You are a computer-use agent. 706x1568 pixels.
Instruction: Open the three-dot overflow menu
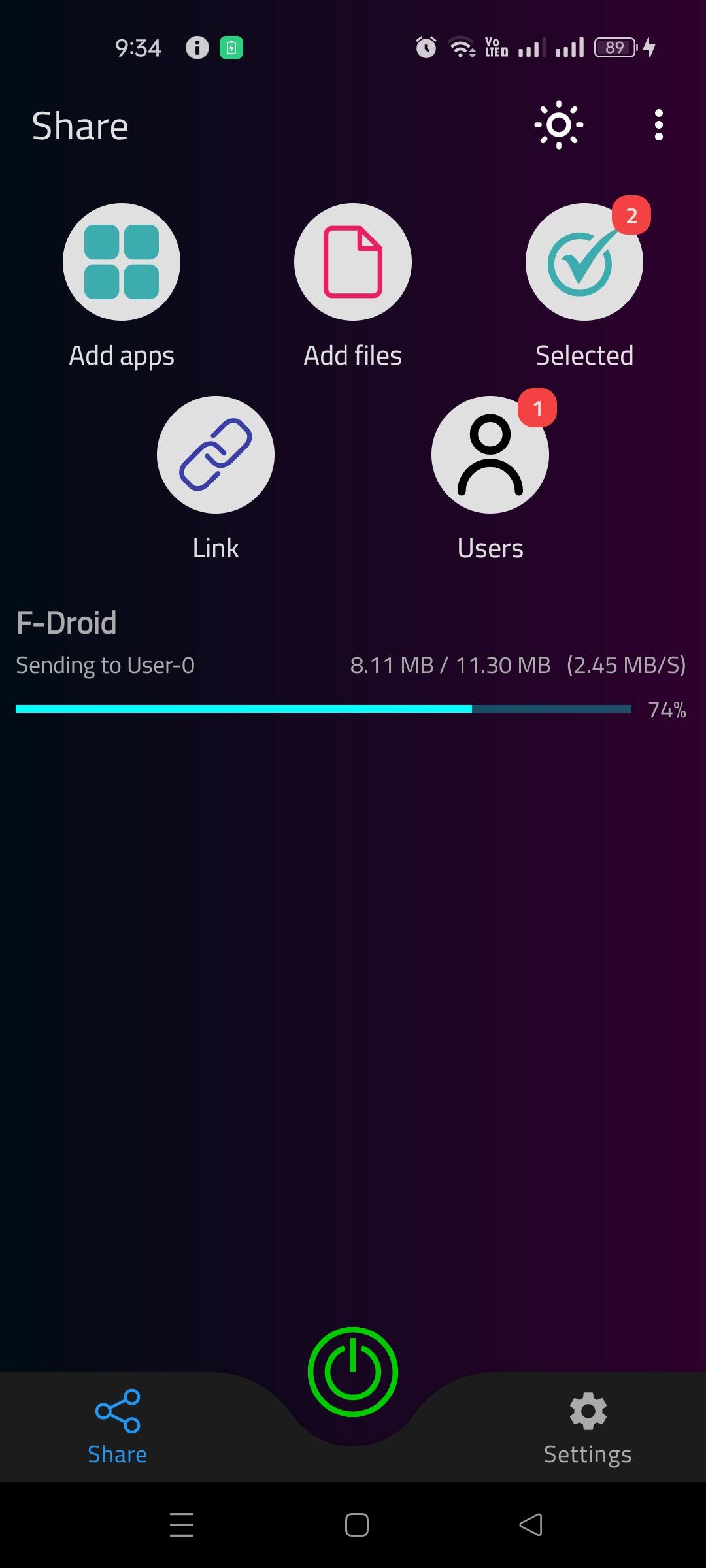pyautogui.click(x=658, y=125)
